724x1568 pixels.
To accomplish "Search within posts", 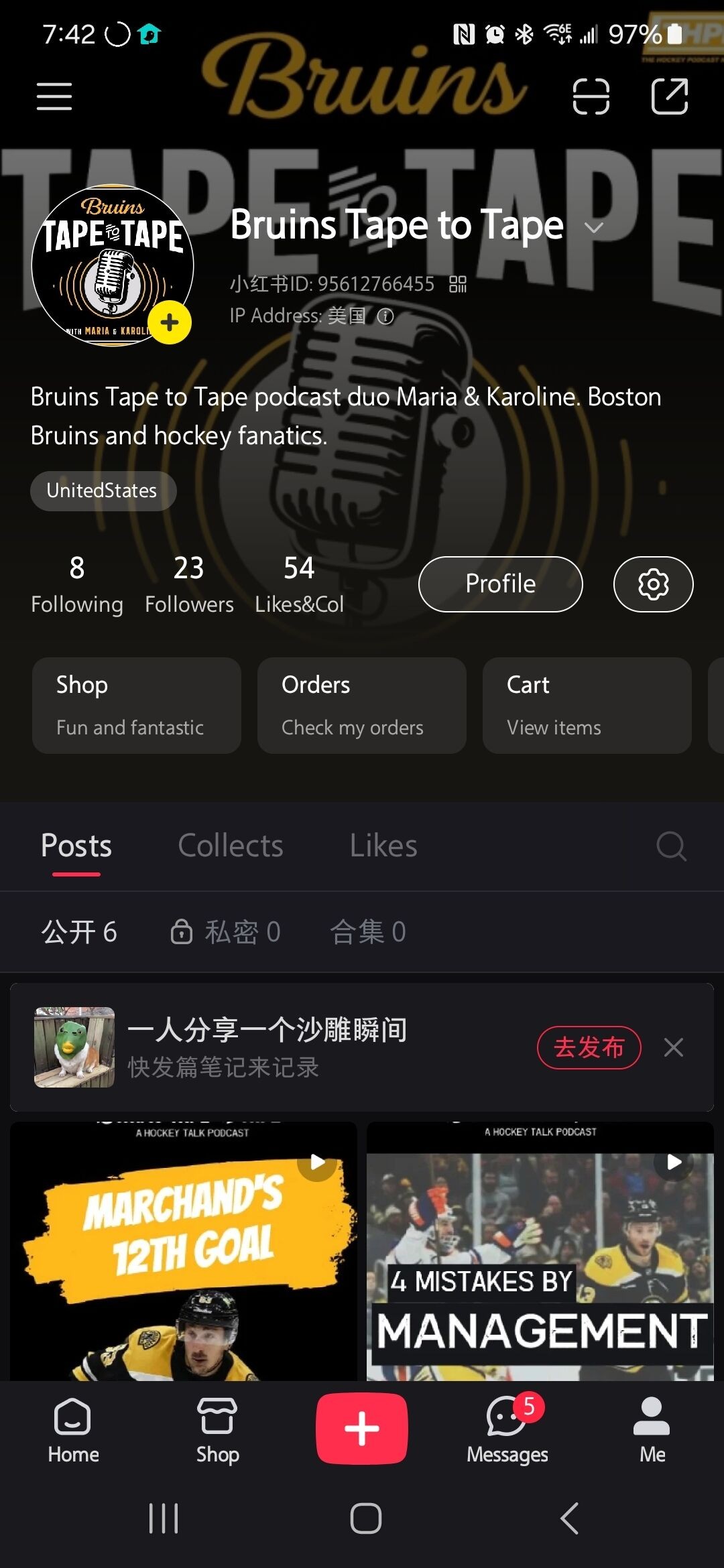I will 671,846.
